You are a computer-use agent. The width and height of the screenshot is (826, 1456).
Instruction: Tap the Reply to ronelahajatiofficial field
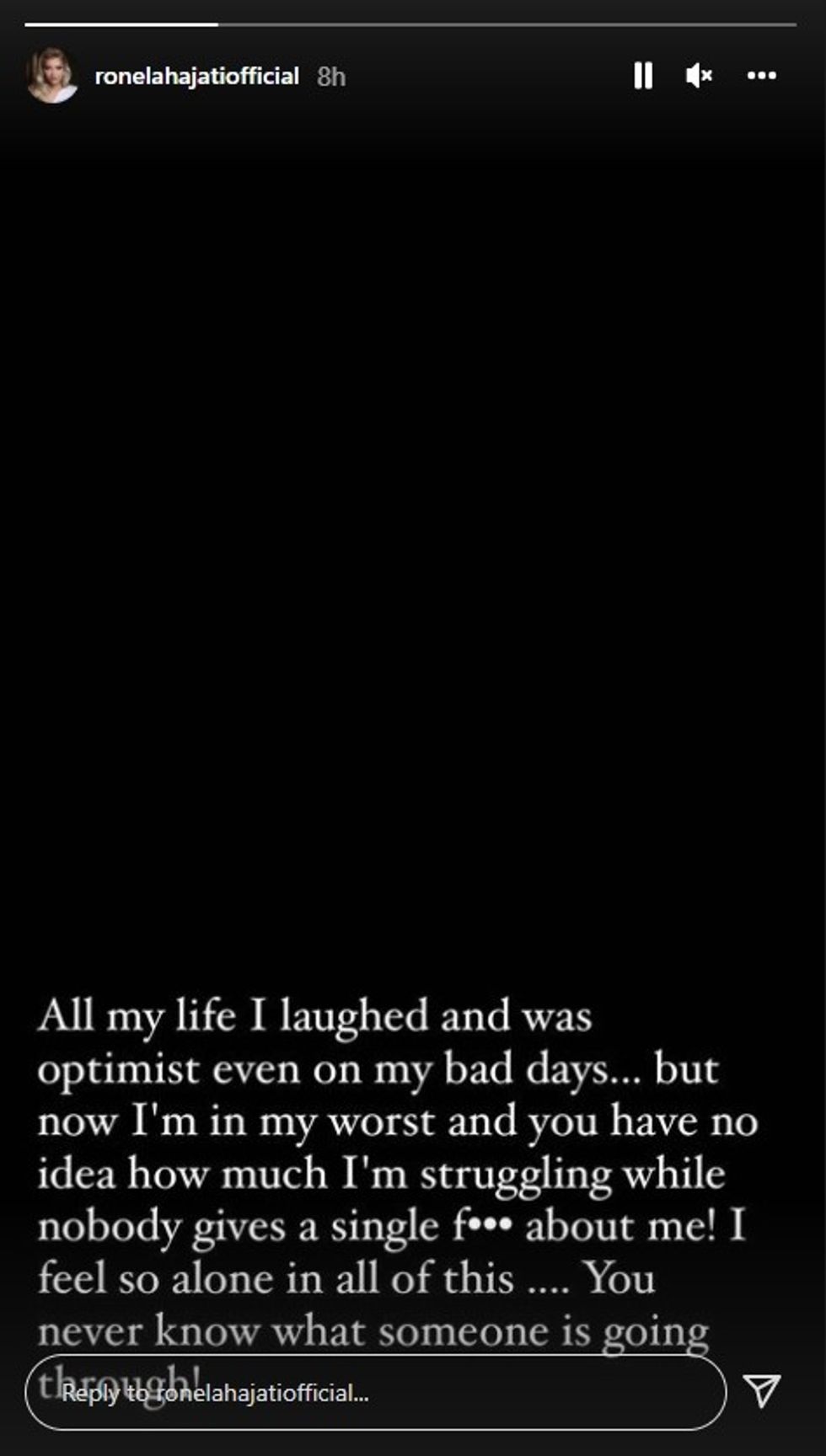(375, 1393)
